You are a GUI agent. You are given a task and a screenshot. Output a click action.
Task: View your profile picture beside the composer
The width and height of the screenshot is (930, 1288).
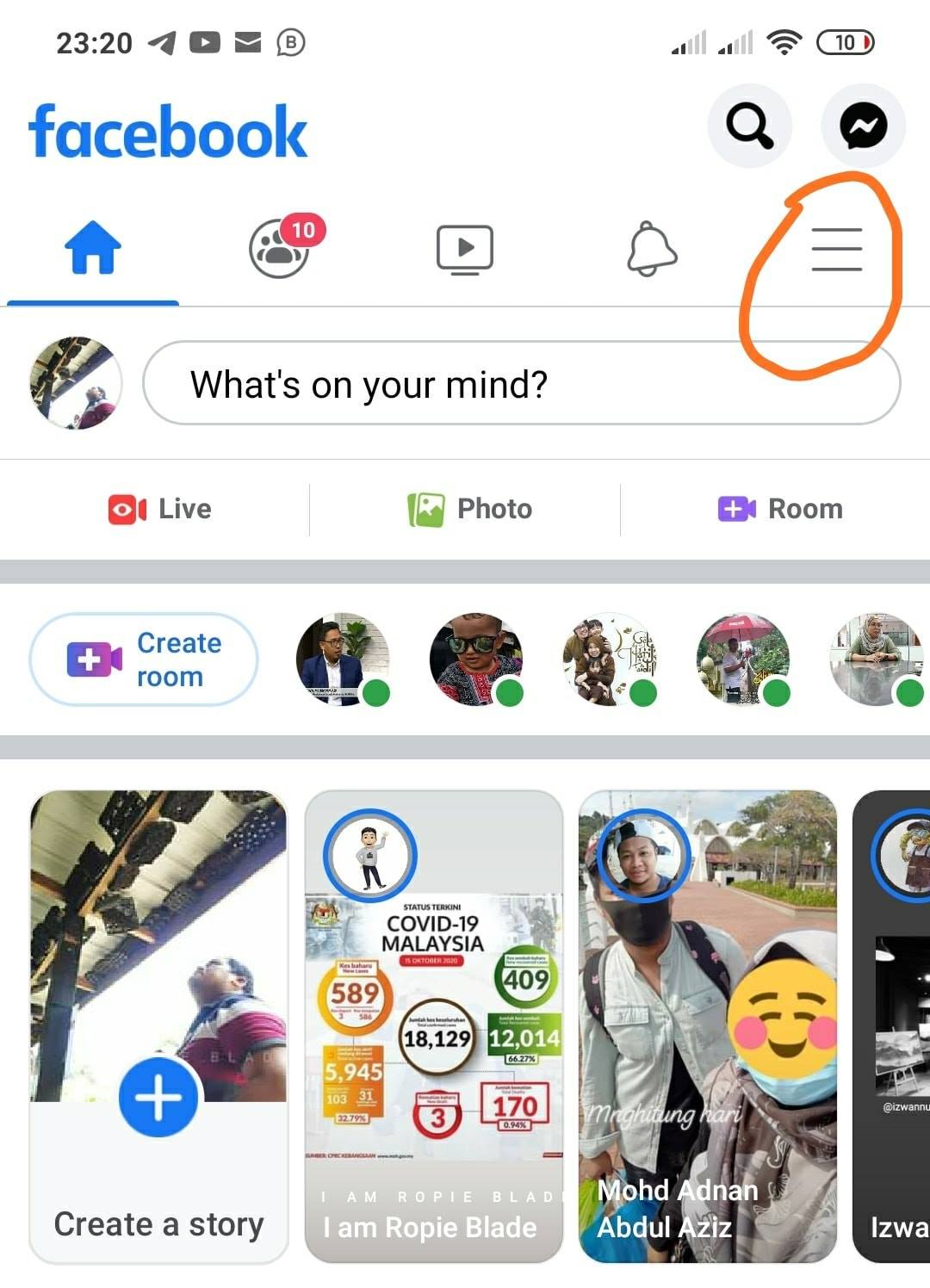click(x=76, y=383)
